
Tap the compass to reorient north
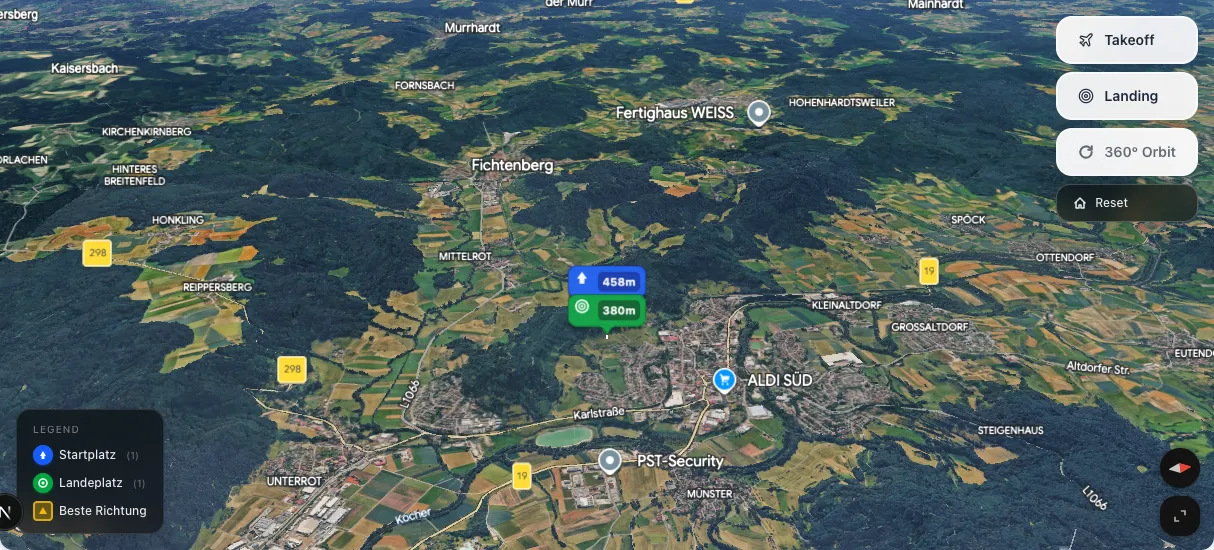pos(1180,467)
